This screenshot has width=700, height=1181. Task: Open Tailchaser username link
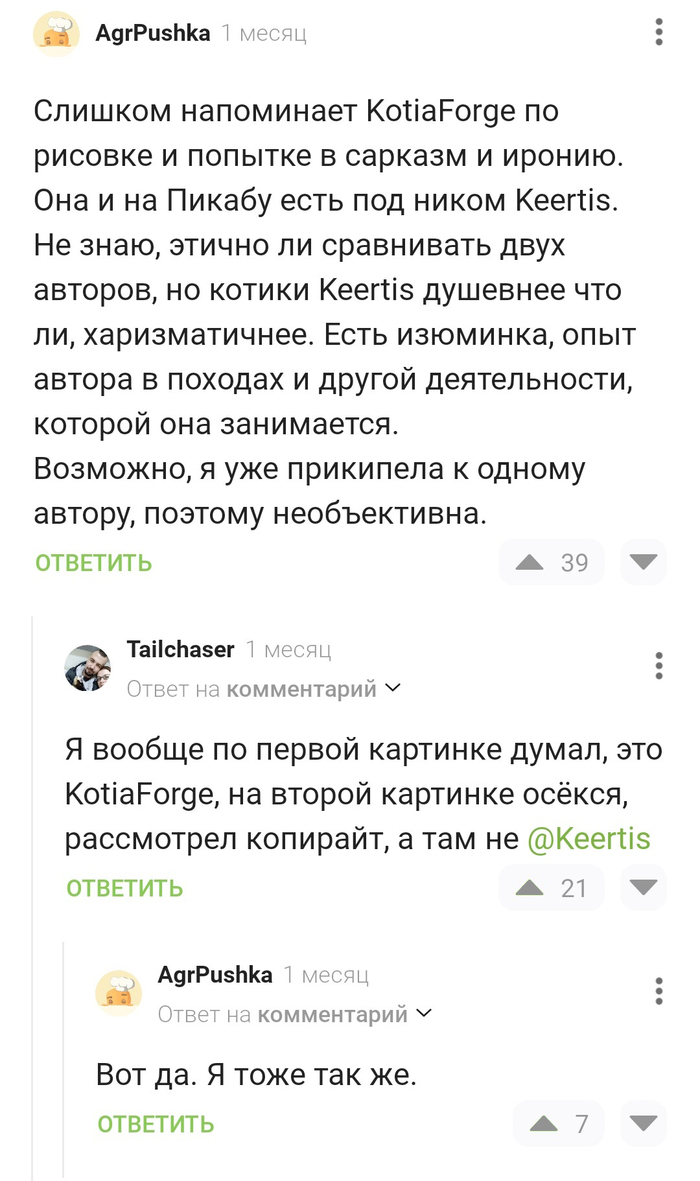(x=180, y=650)
